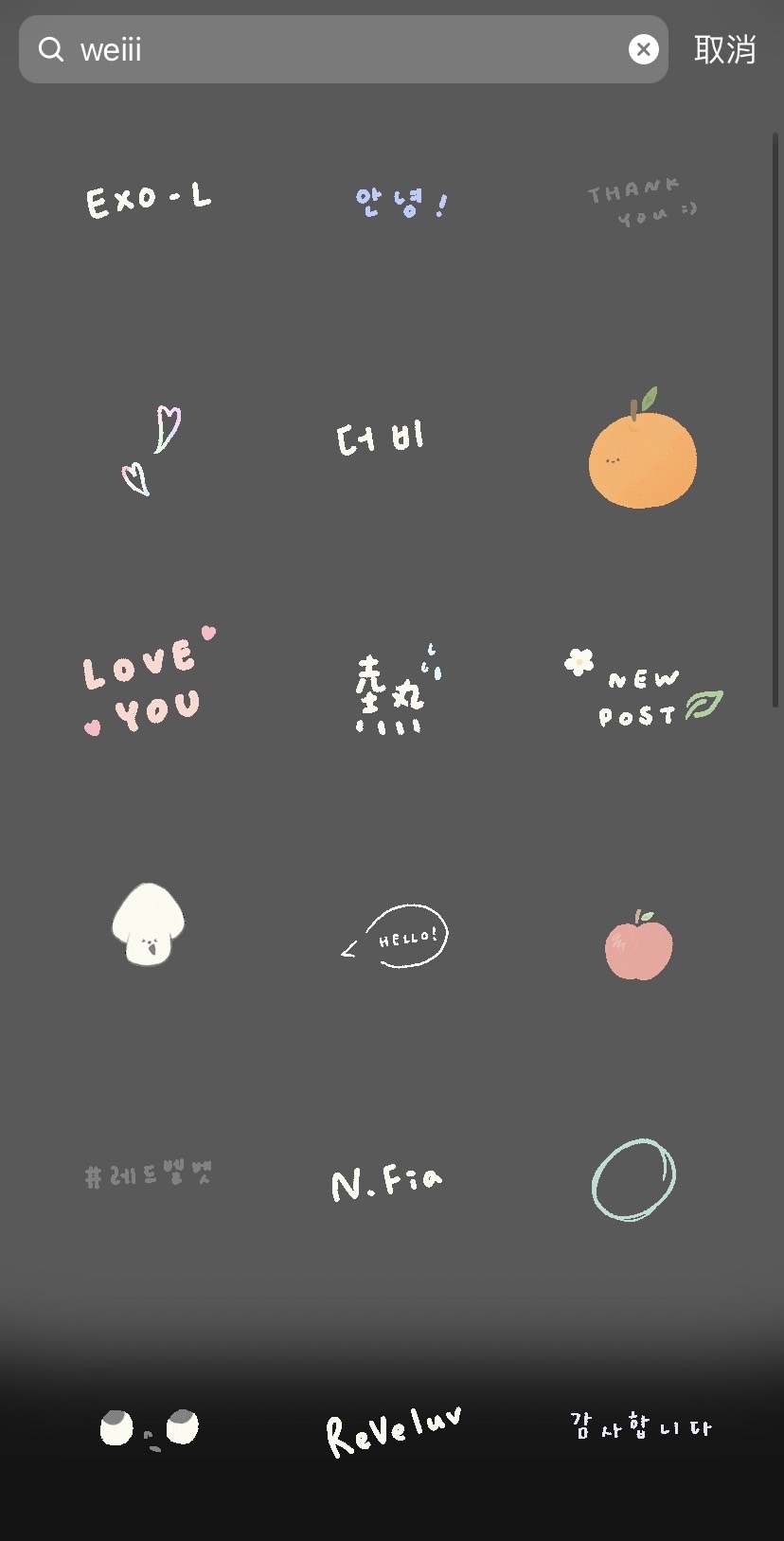
Task: Pick the 더비 text sticker
Action: pyautogui.click(x=379, y=438)
